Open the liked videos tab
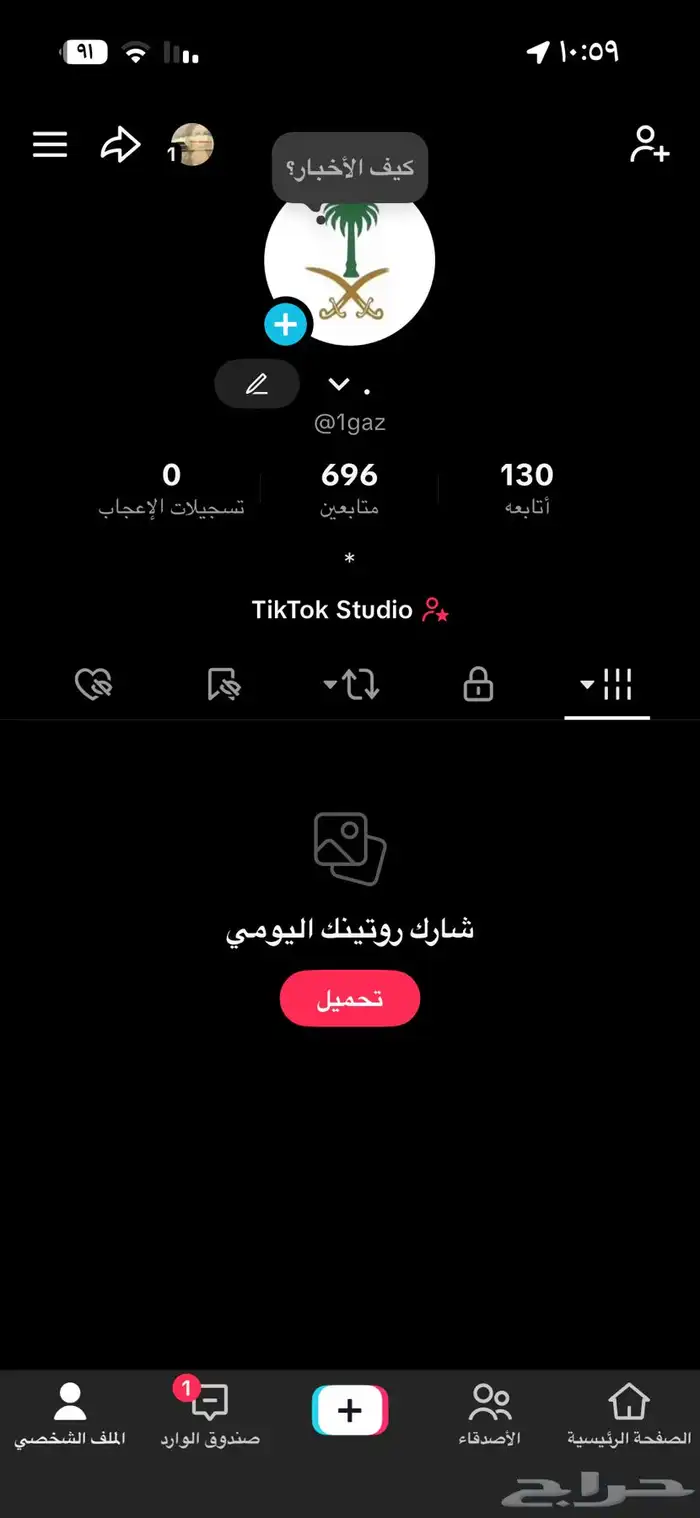Image resolution: width=700 pixels, height=1518 pixels. 94,686
